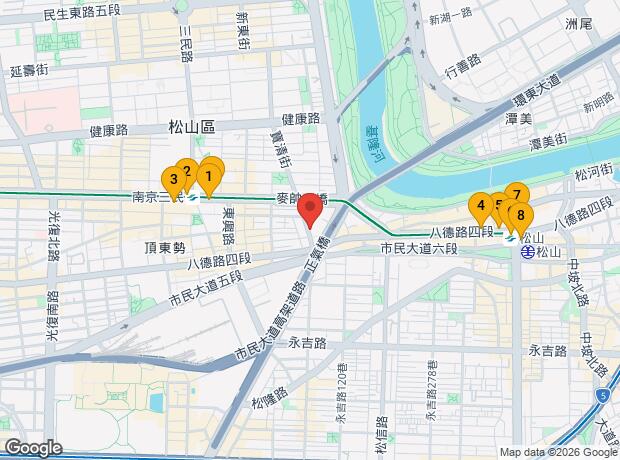
Task: Tap the yellow marker numbered 1
Action: 209,178
